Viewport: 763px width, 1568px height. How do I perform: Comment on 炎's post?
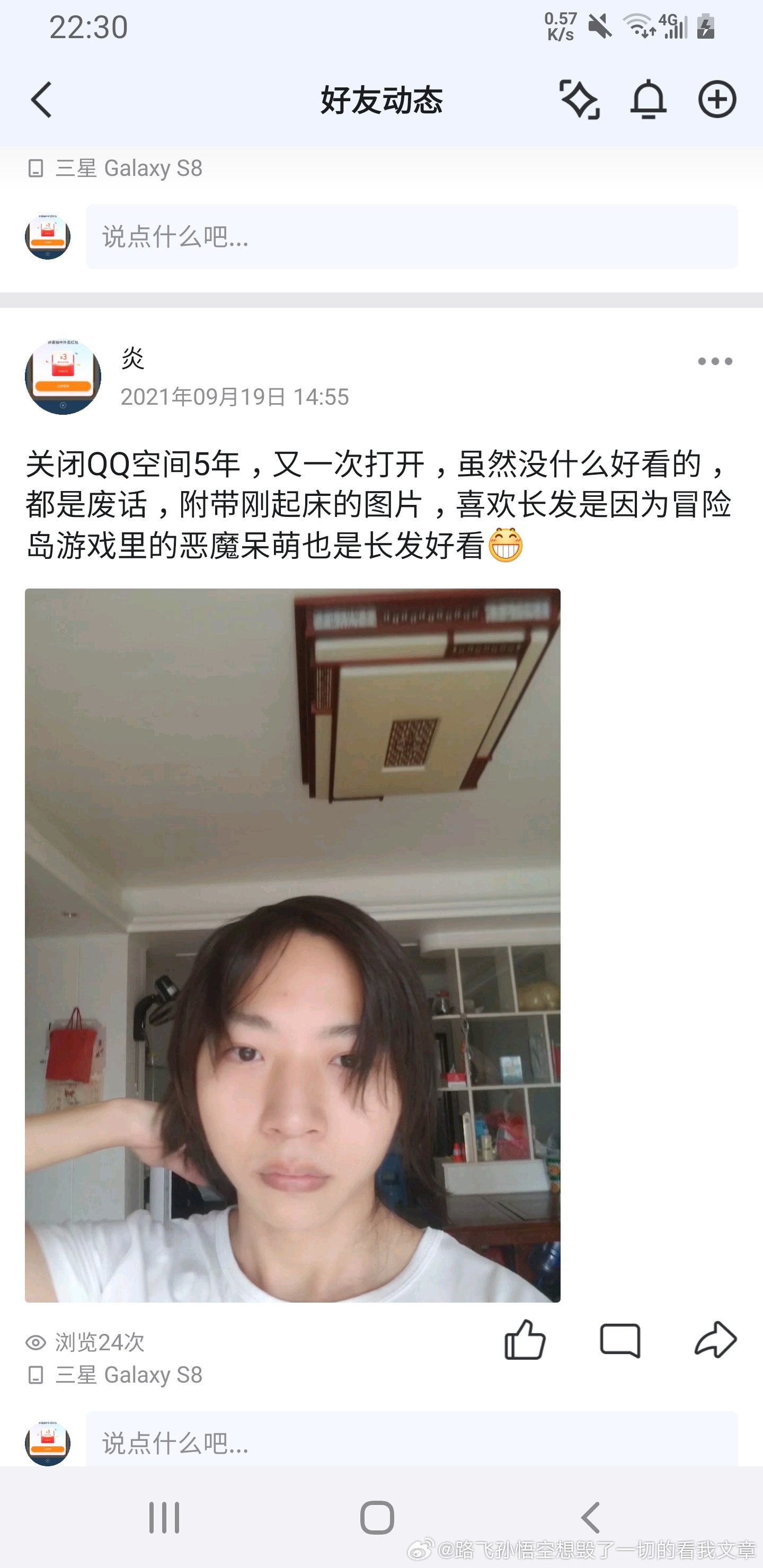pos(620,1340)
